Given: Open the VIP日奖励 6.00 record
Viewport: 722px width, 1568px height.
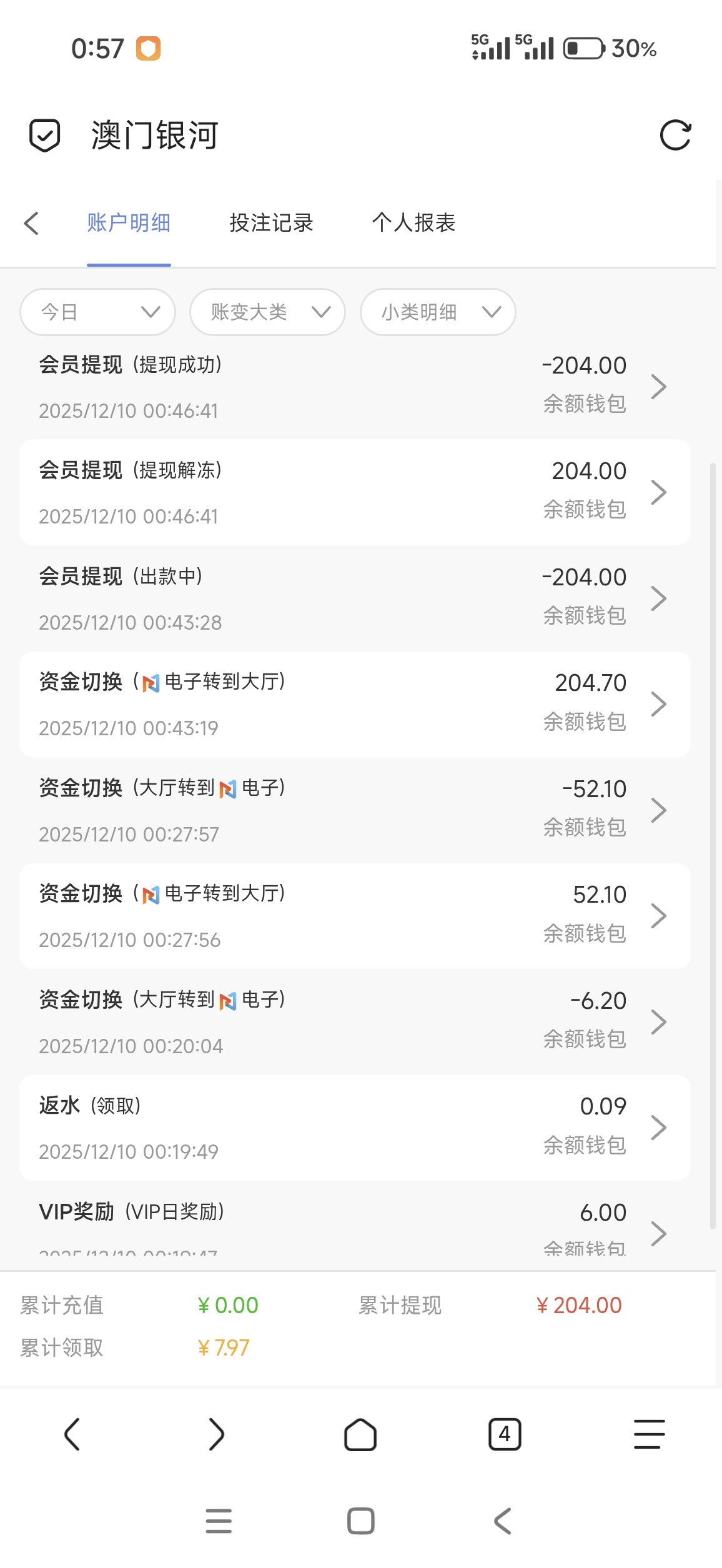Looking at the screenshot, I should tap(354, 1224).
